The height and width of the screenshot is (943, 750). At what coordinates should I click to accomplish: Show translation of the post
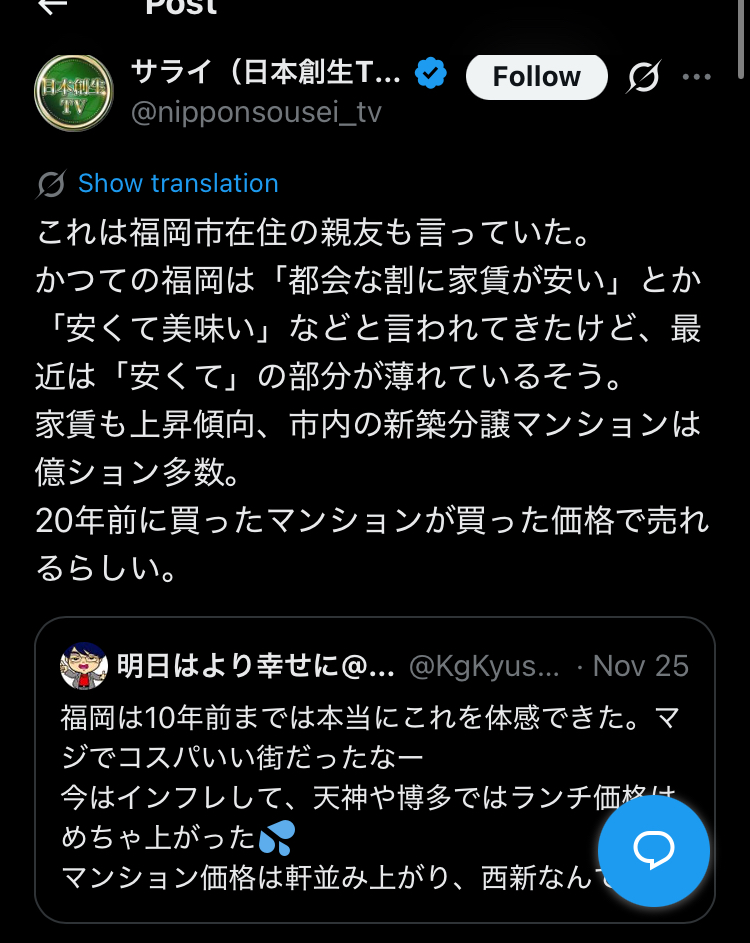click(x=177, y=184)
